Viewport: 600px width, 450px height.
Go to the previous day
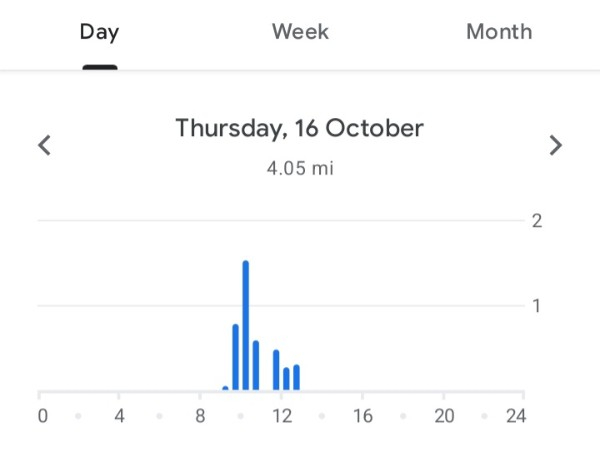click(x=44, y=145)
